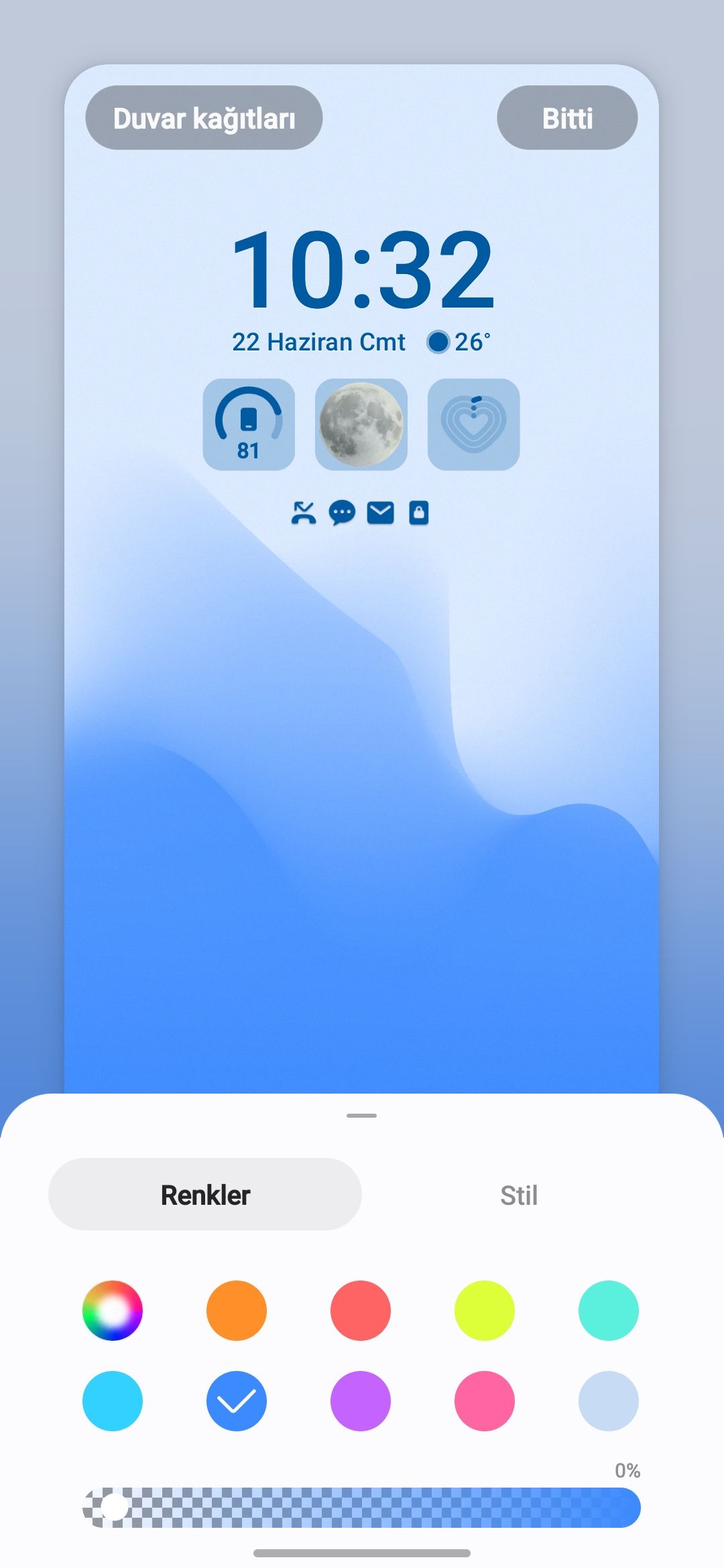Choose the cyan blue color swatch

tap(113, 1401)
